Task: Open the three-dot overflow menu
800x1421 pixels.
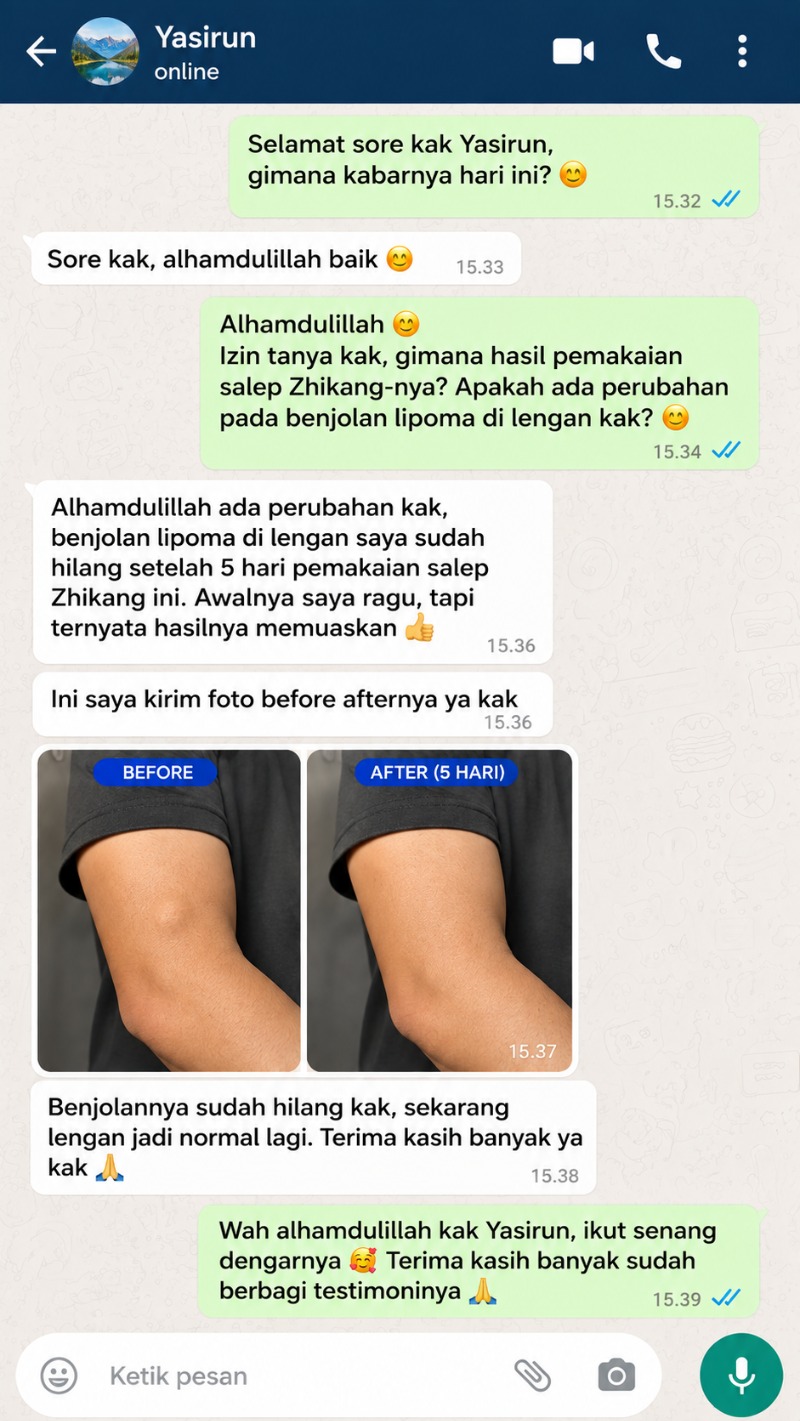Action: [x=742, y=52]
